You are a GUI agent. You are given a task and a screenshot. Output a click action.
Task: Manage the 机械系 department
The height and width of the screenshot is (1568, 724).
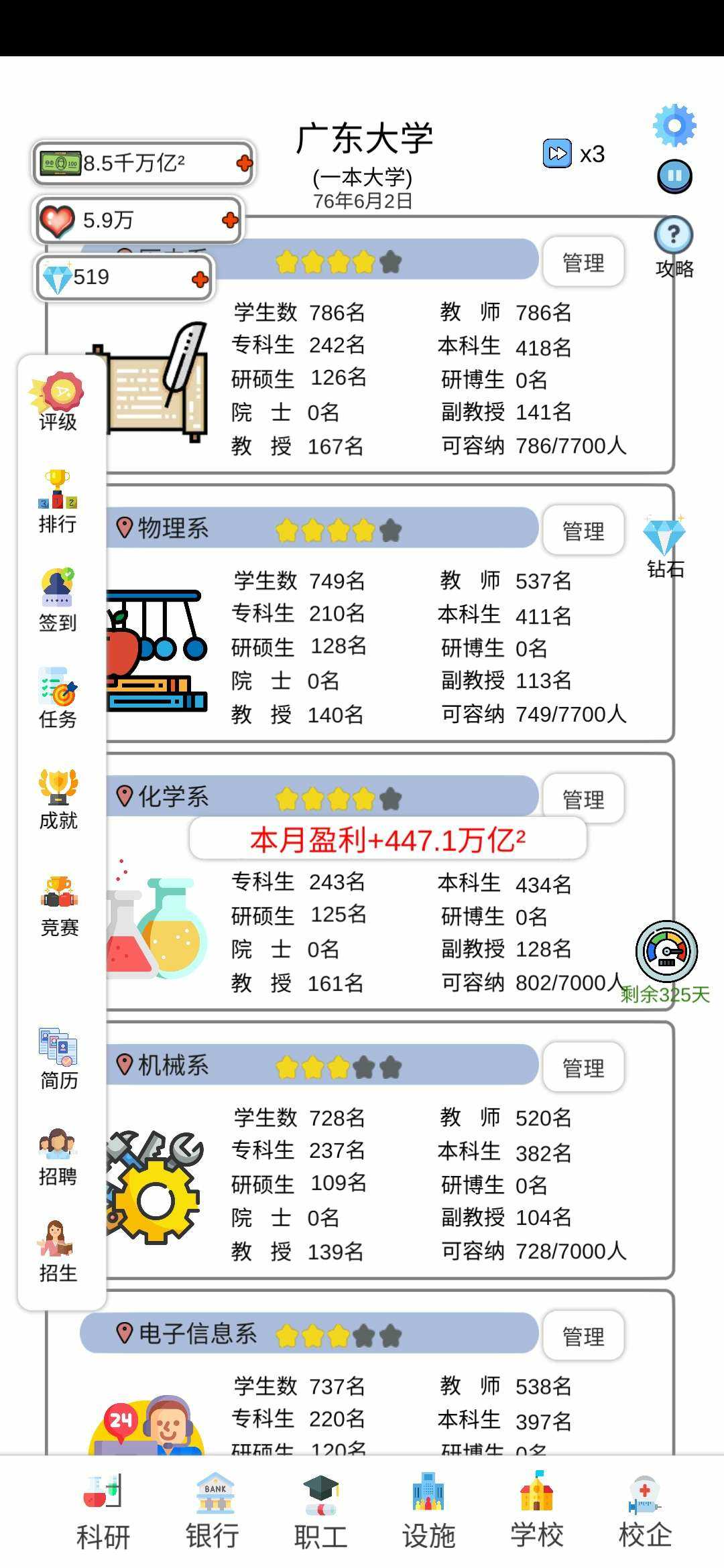[583, 1067]
